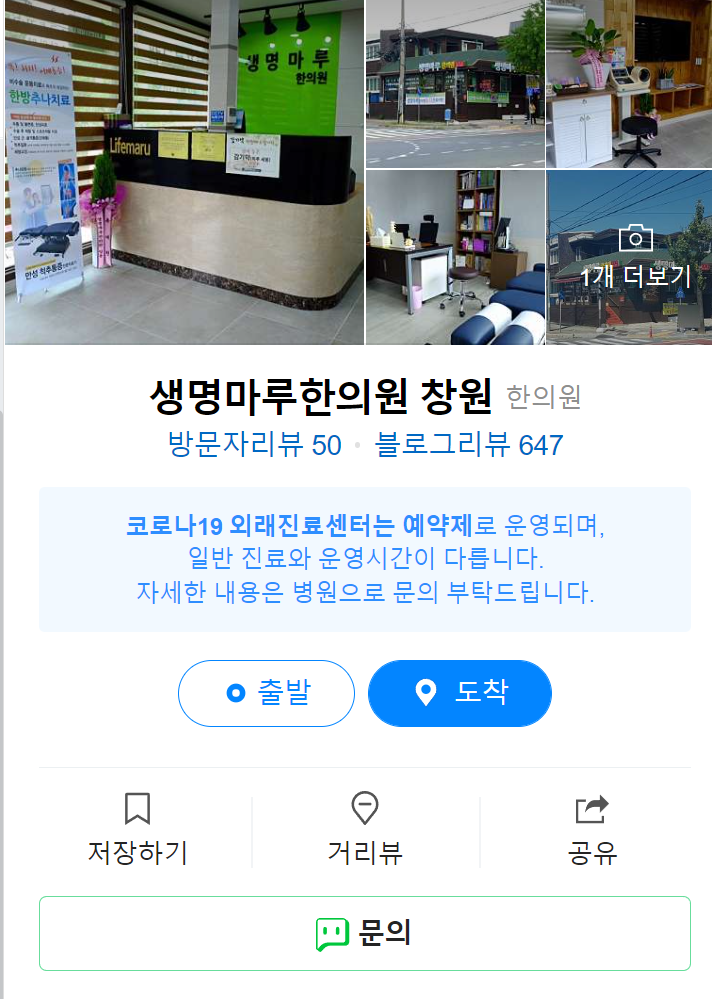Open 블로그리뷰 647 blog reviews

(x=469, y=445)
